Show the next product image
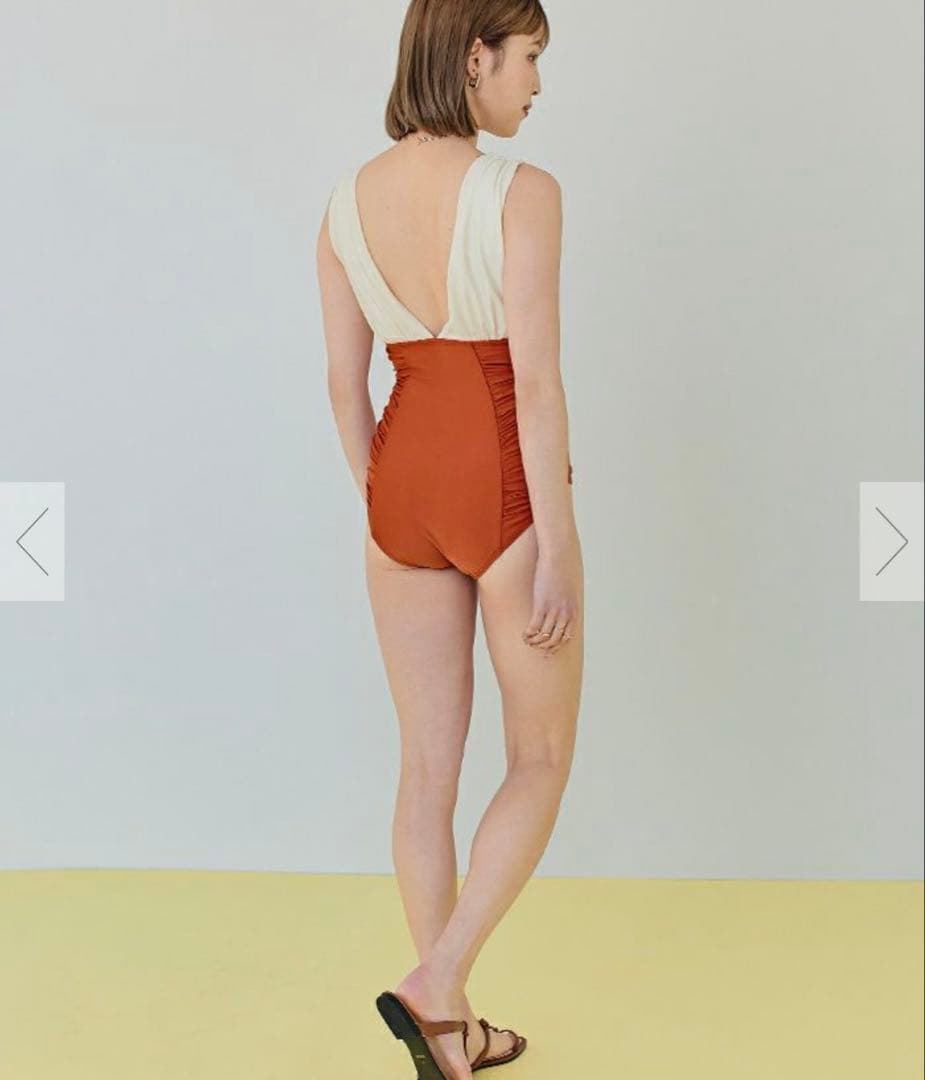The height and width of the screenshot is (1080, 925). pos(891,541)
